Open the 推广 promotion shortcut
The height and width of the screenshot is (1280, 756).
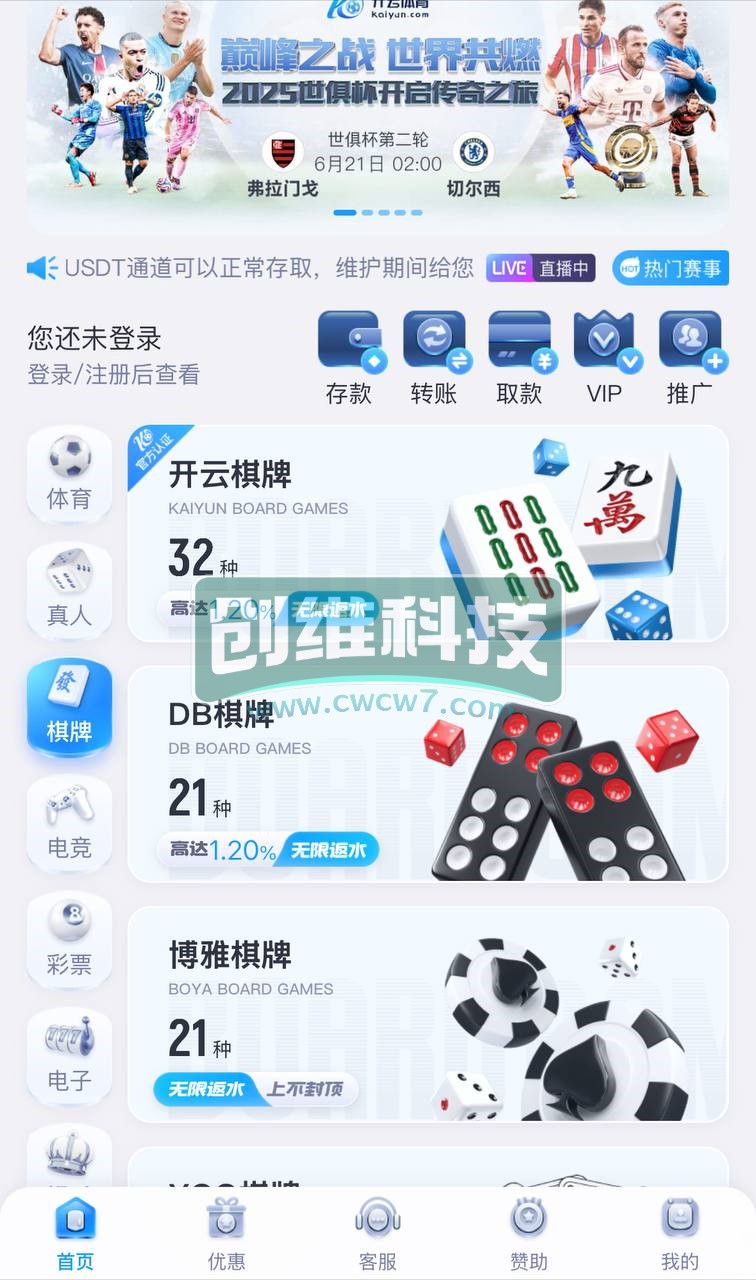690,358
